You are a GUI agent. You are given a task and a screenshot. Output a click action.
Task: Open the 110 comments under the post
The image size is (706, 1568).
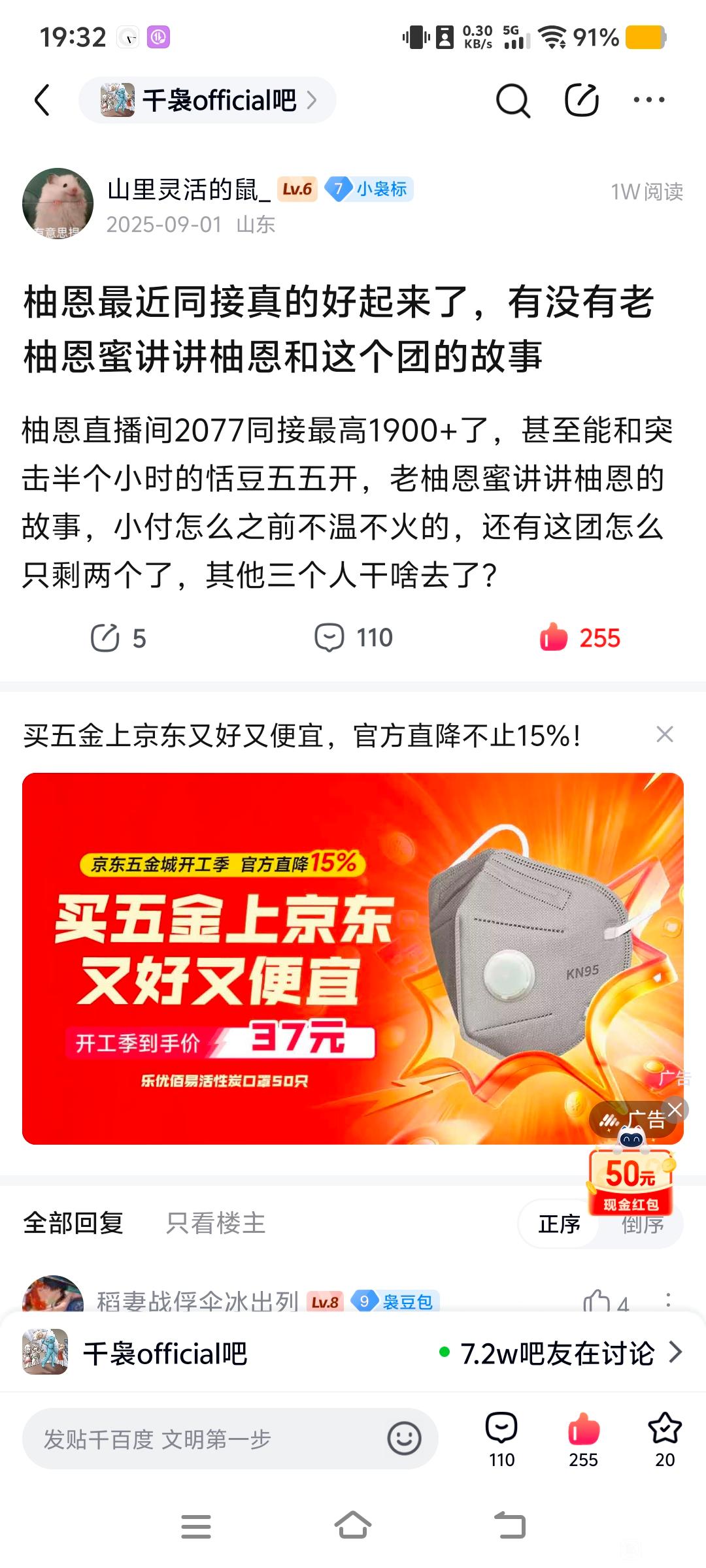(x=354, y=638)
